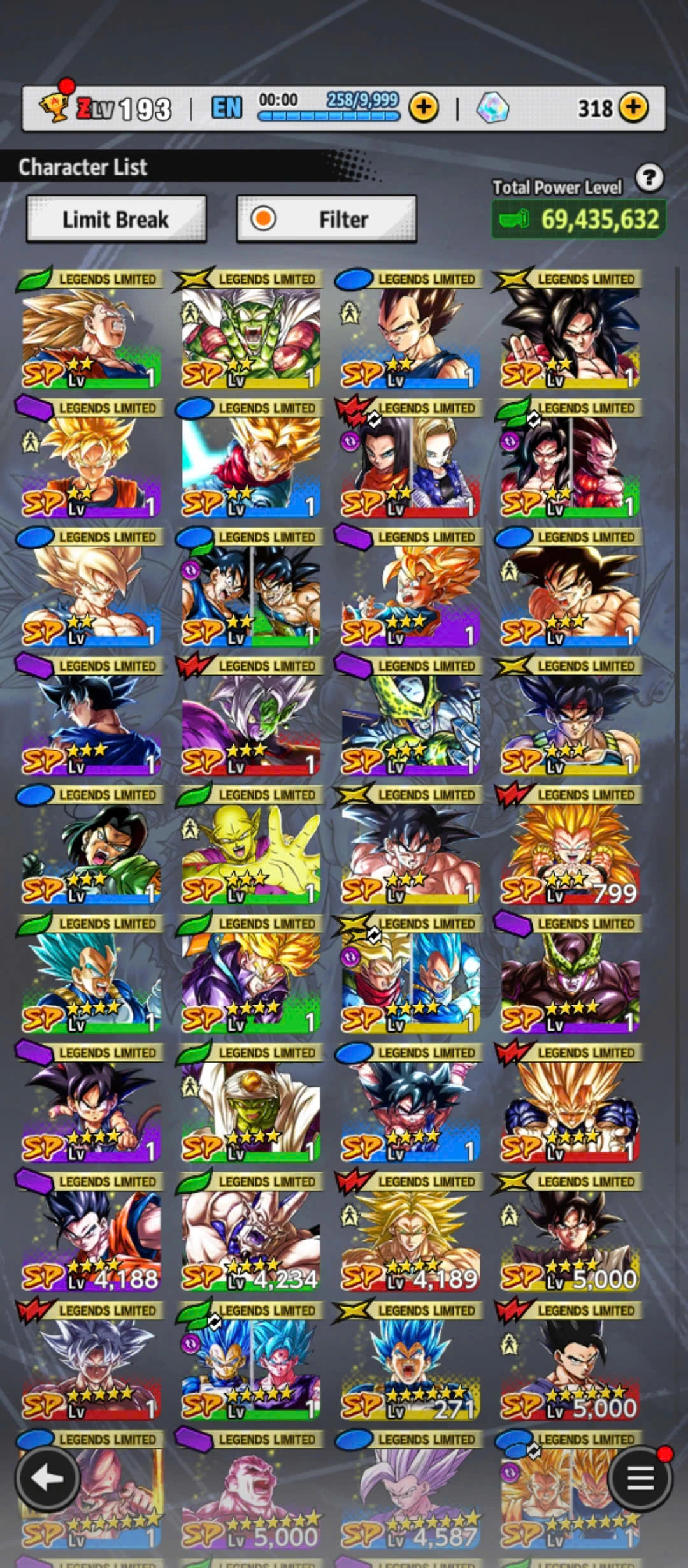Screen dimensions: 688x1568
Task: Open the round hamburger menu button
Action: tap(640, 1477)
